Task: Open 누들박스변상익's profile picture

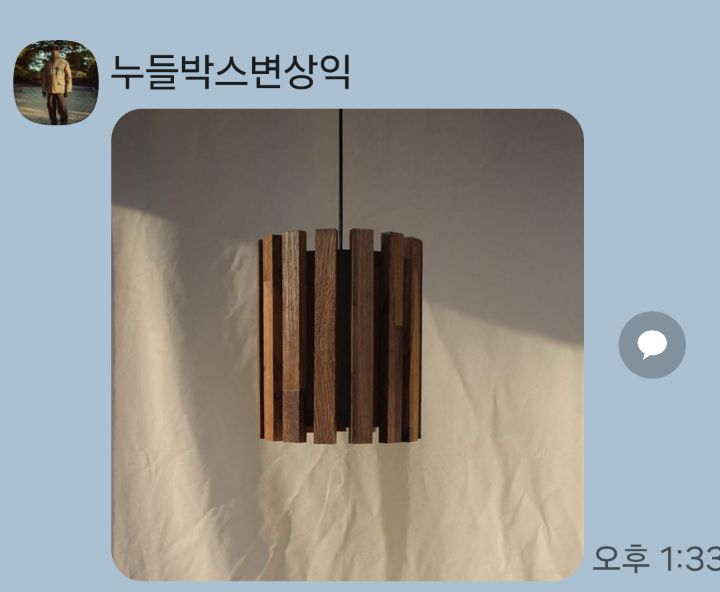Action: coord(55,83)
